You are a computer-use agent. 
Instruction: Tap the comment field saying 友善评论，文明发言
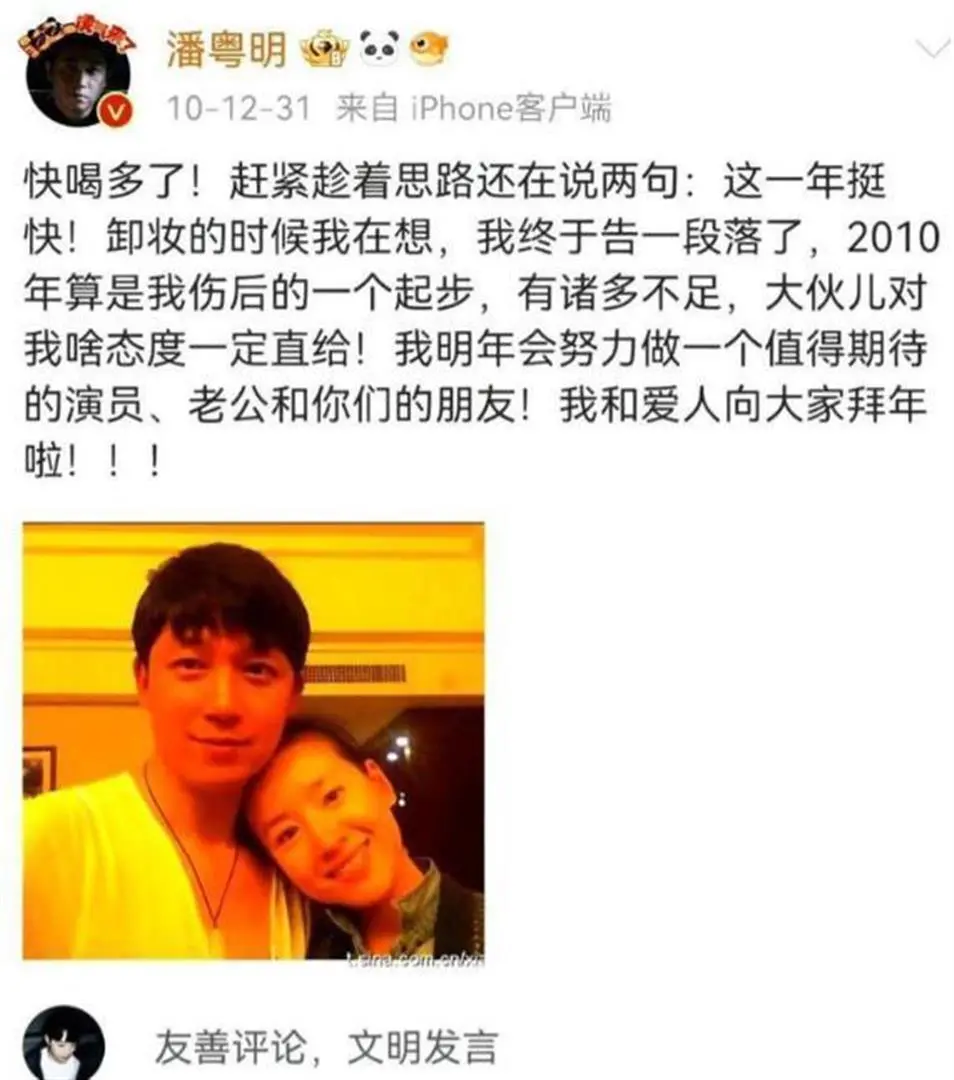(x=324, y=1048)
